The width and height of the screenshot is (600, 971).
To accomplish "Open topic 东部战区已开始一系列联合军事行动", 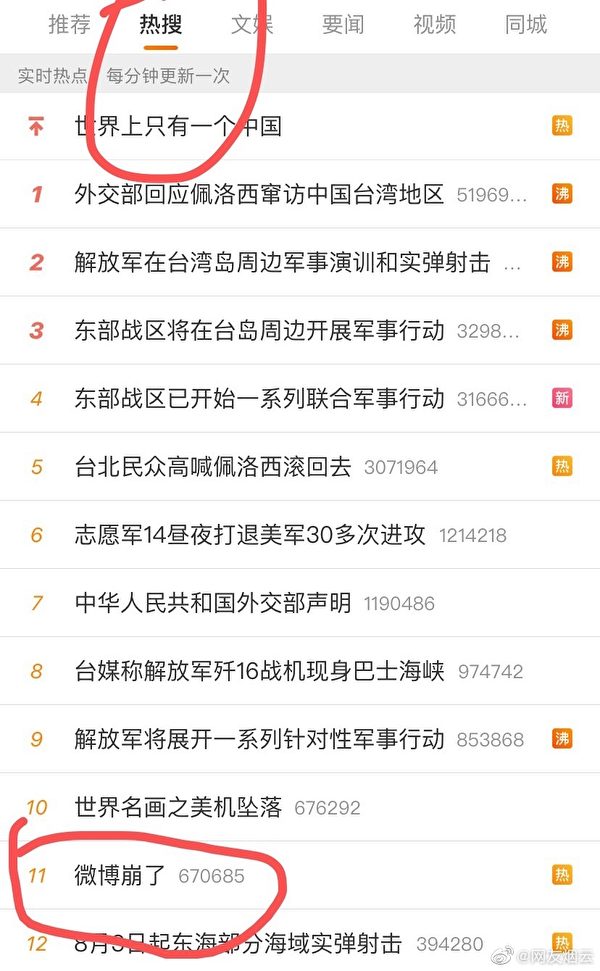I will point(259,398).
